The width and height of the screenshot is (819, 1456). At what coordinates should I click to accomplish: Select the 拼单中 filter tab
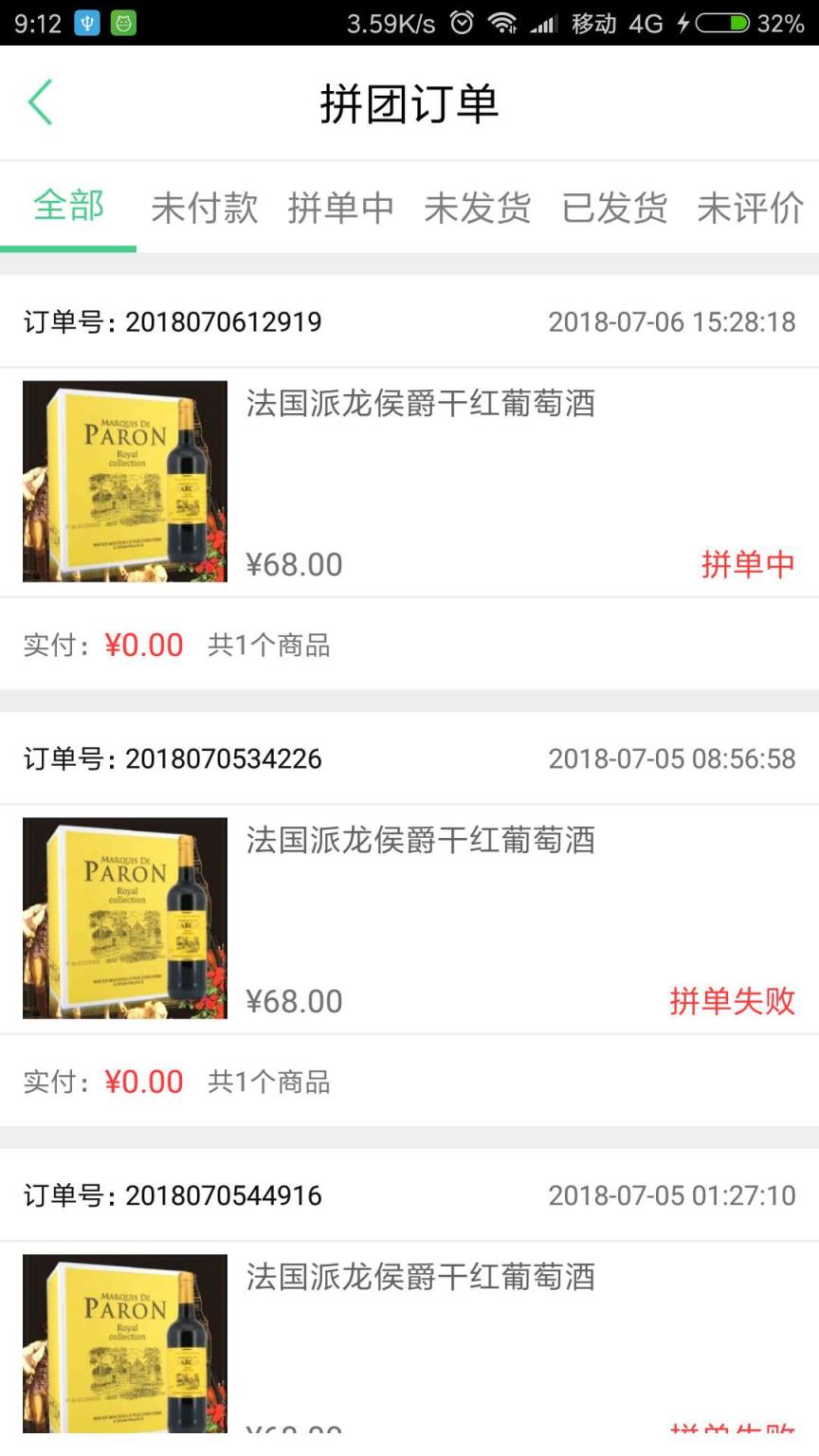point(341,209)
